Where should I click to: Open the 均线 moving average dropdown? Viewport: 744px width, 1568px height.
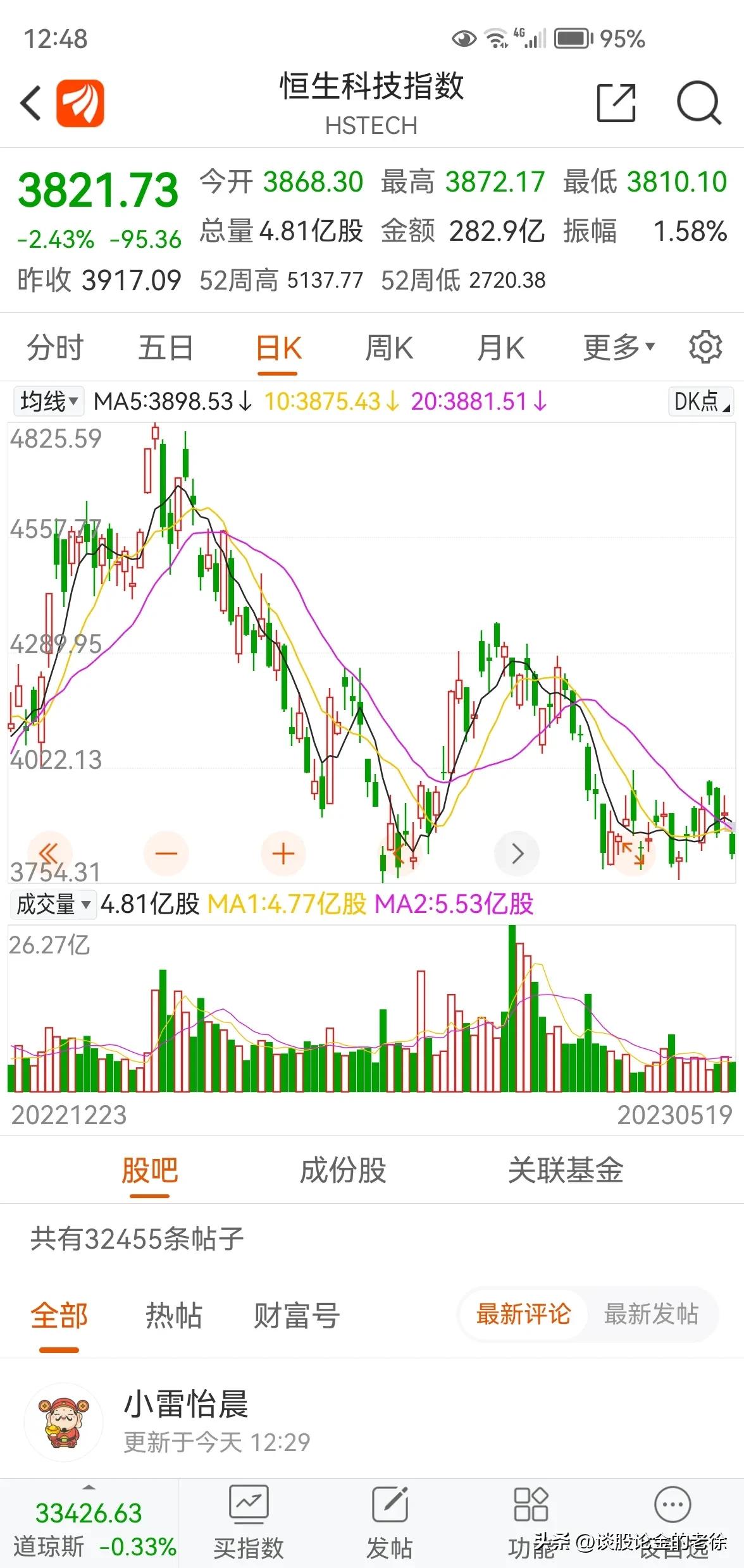[48, 401]
